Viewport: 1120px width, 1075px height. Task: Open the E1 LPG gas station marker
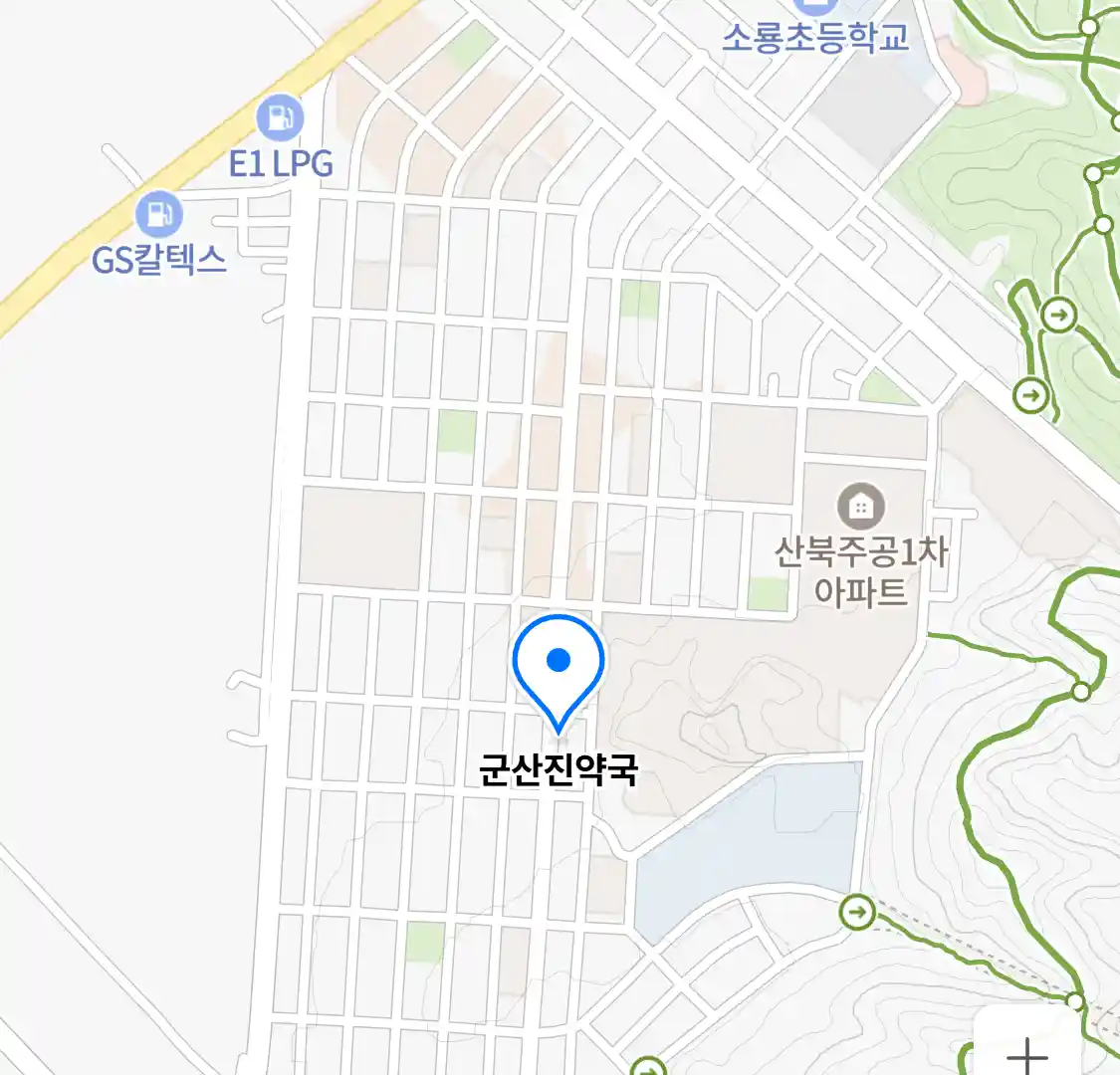pos(280,119)
